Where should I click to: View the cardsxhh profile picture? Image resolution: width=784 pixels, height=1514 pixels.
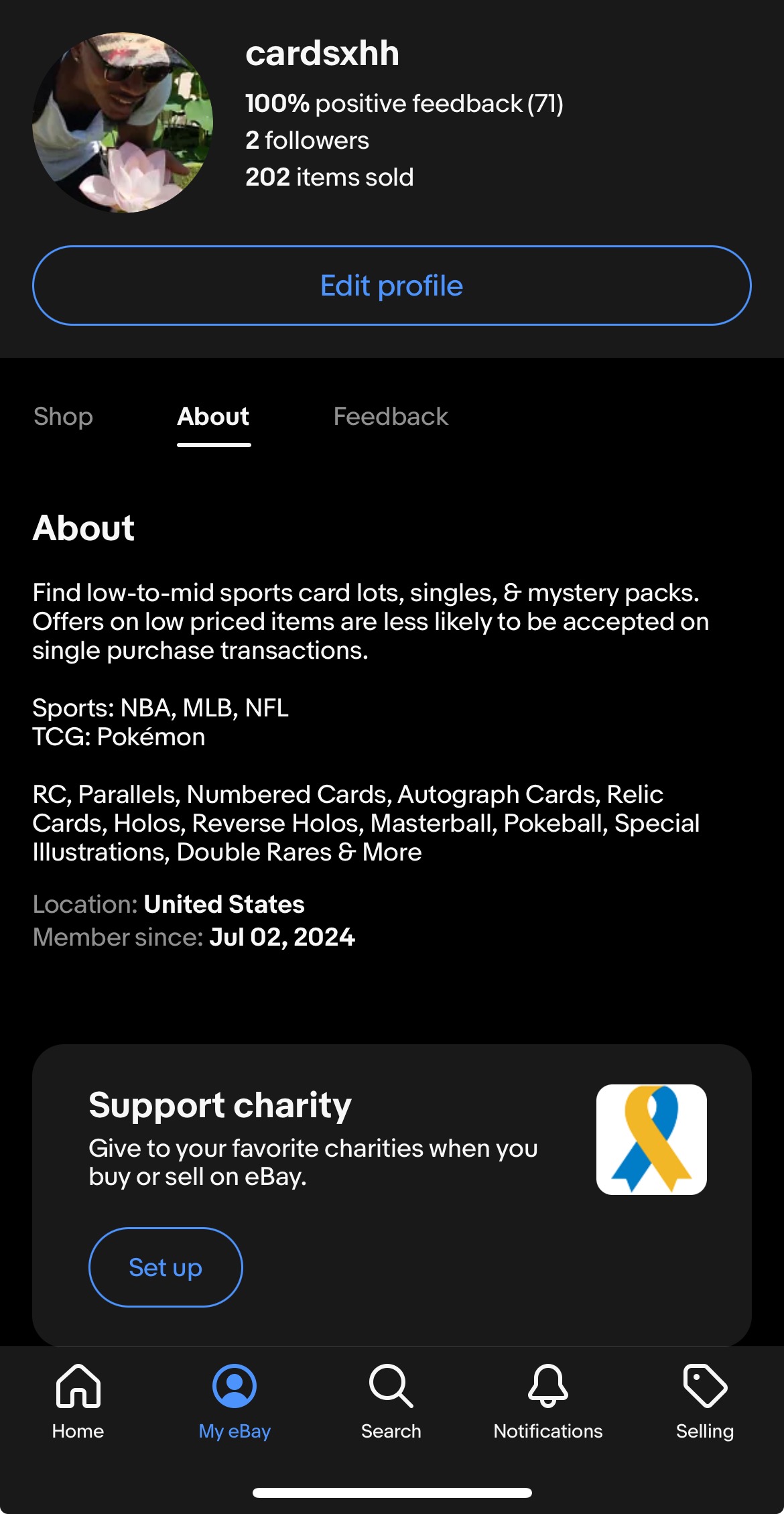(x=123, y=123)
